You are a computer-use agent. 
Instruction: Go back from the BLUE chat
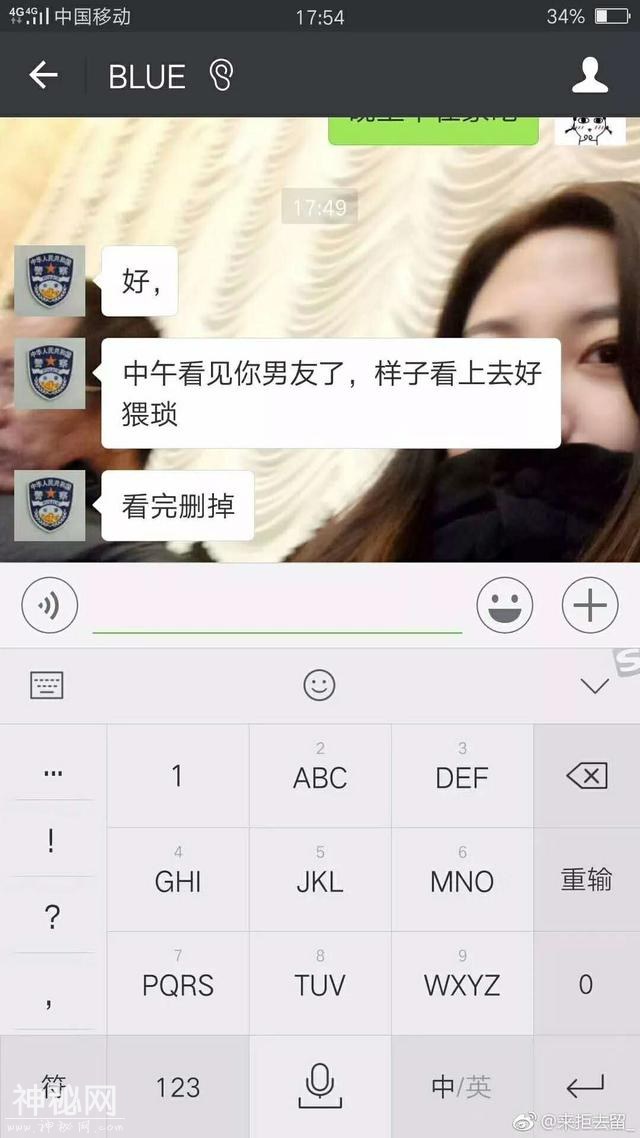(43, 75)
